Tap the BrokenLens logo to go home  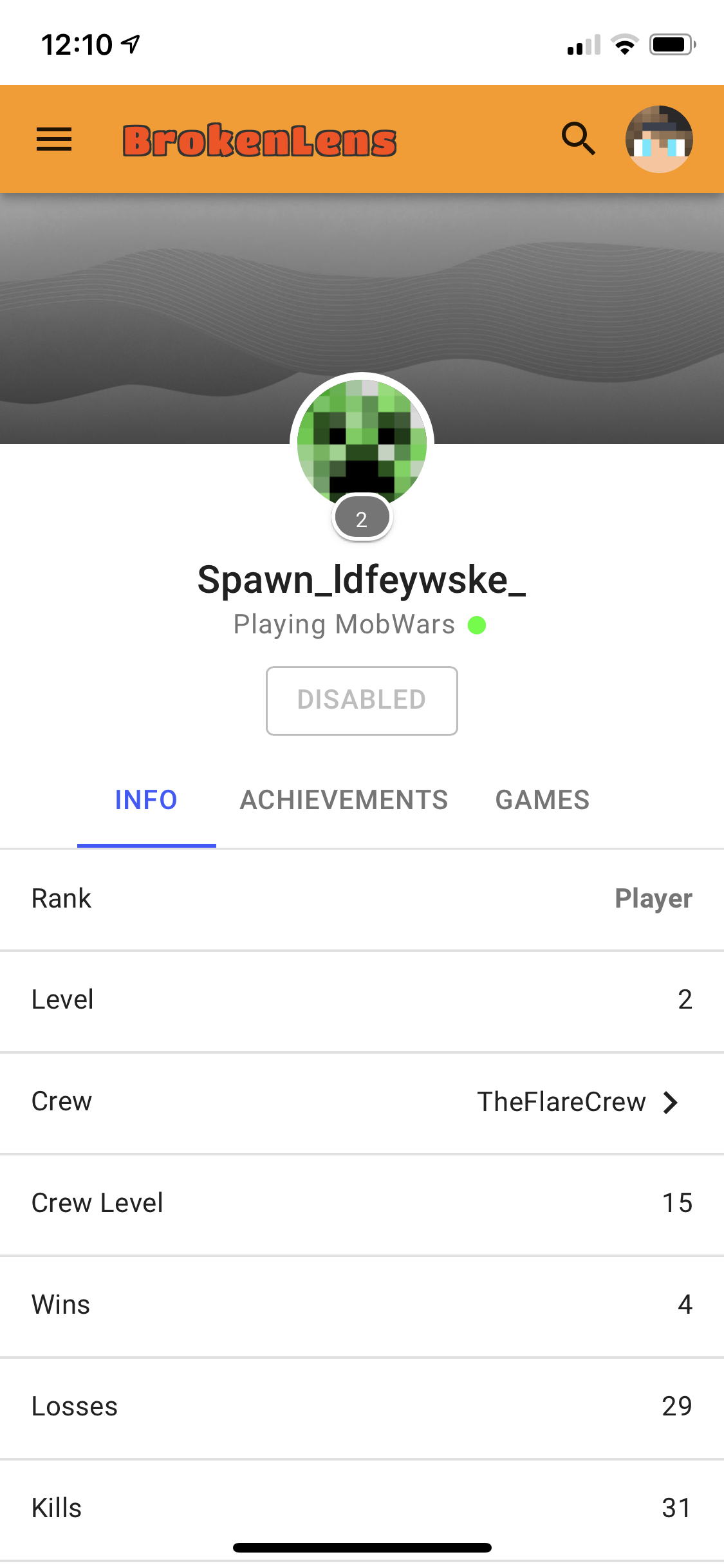[x=259, y=140]
